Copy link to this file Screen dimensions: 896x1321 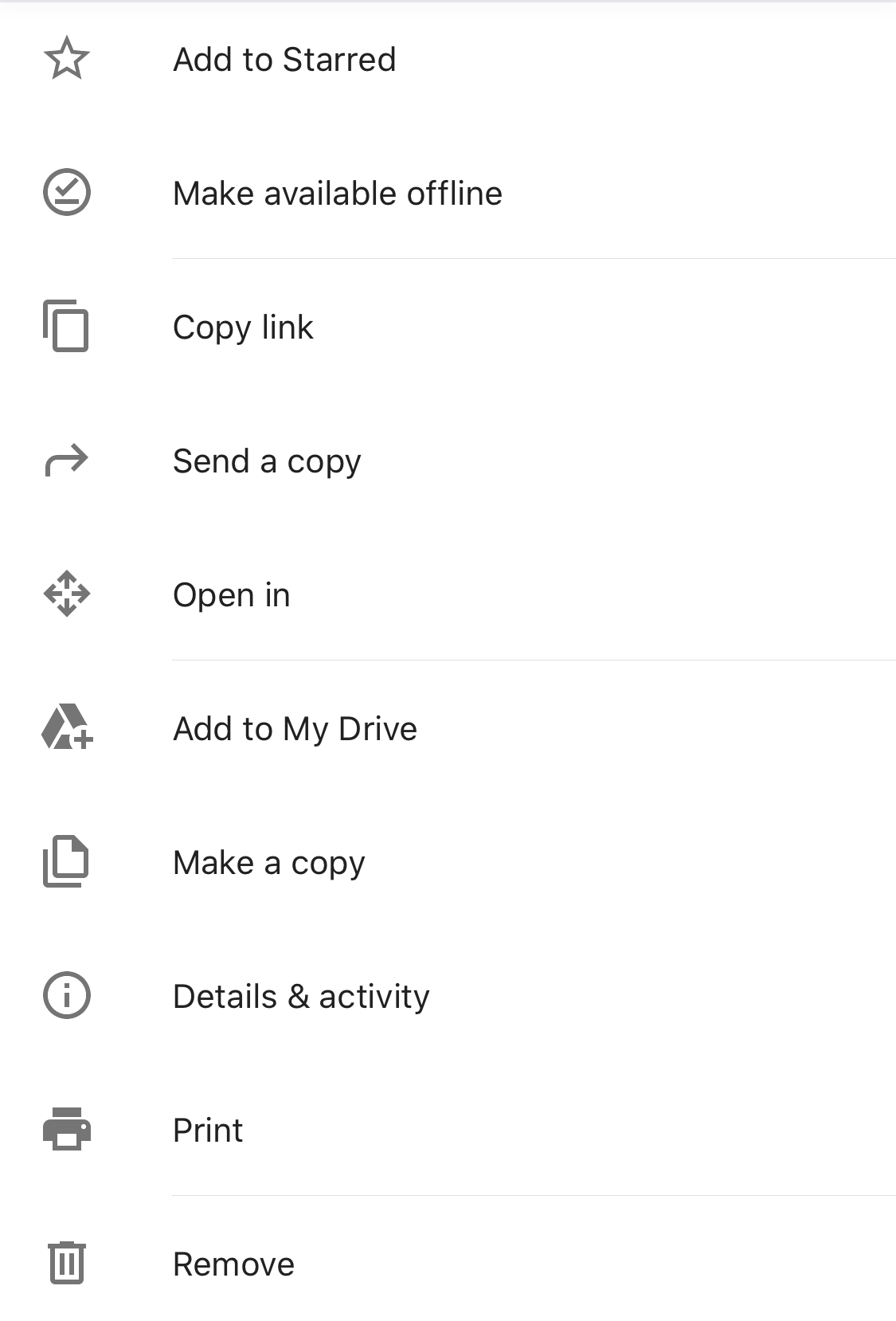[243, 327]
